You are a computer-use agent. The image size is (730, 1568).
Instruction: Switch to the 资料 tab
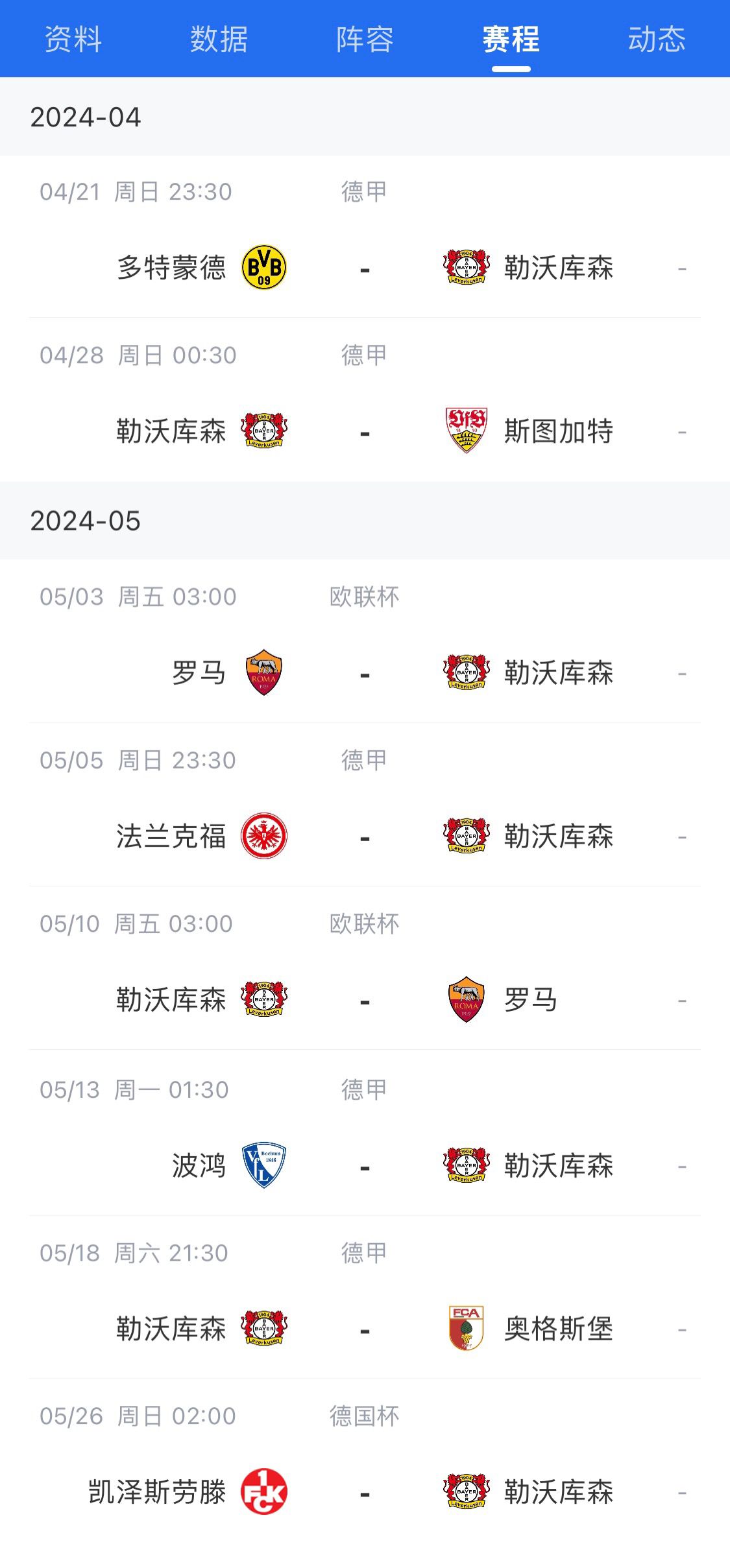[73, 39]
